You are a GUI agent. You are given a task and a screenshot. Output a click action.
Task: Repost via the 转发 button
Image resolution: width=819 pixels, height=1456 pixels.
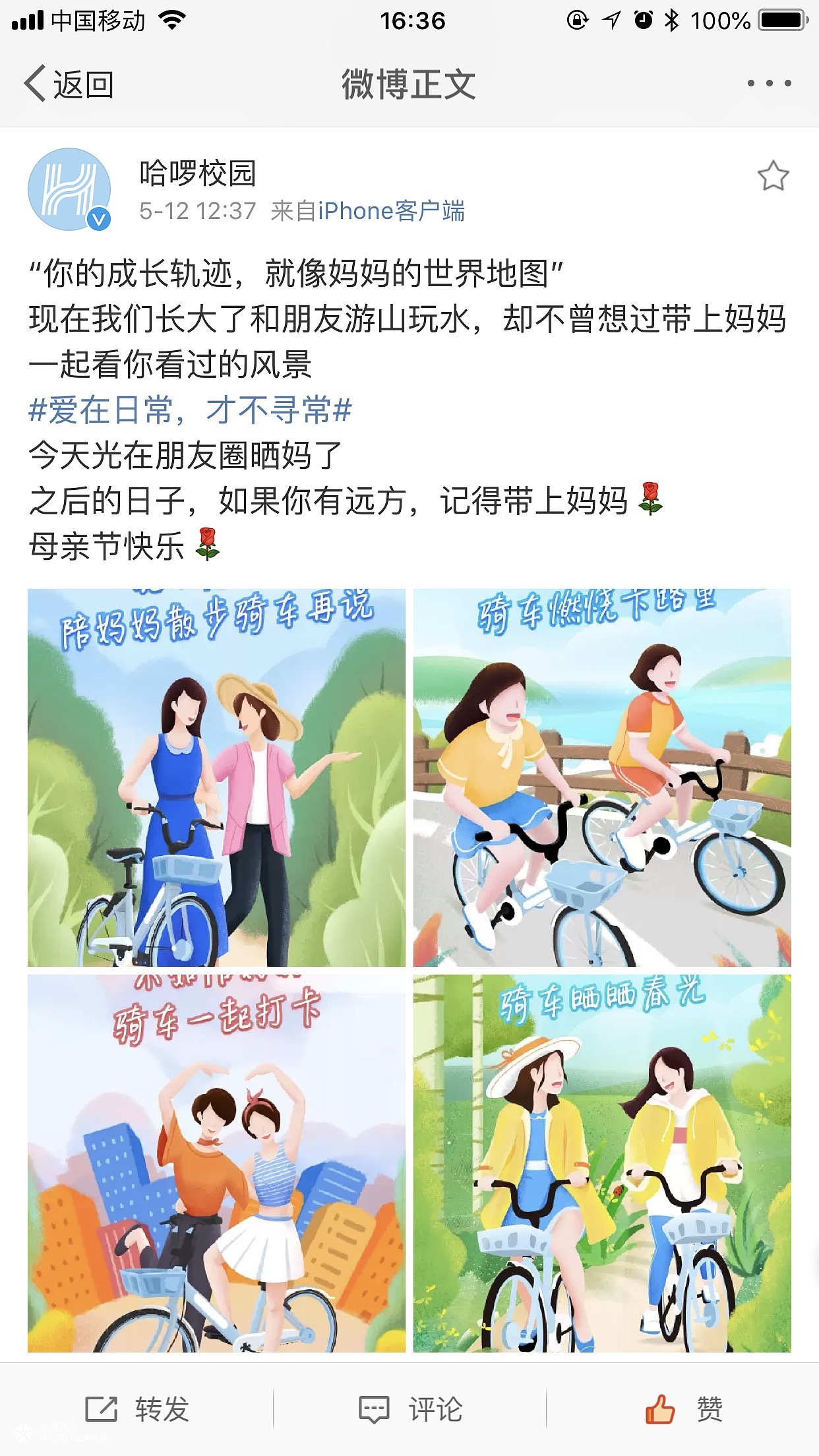tap(137, 1409)
